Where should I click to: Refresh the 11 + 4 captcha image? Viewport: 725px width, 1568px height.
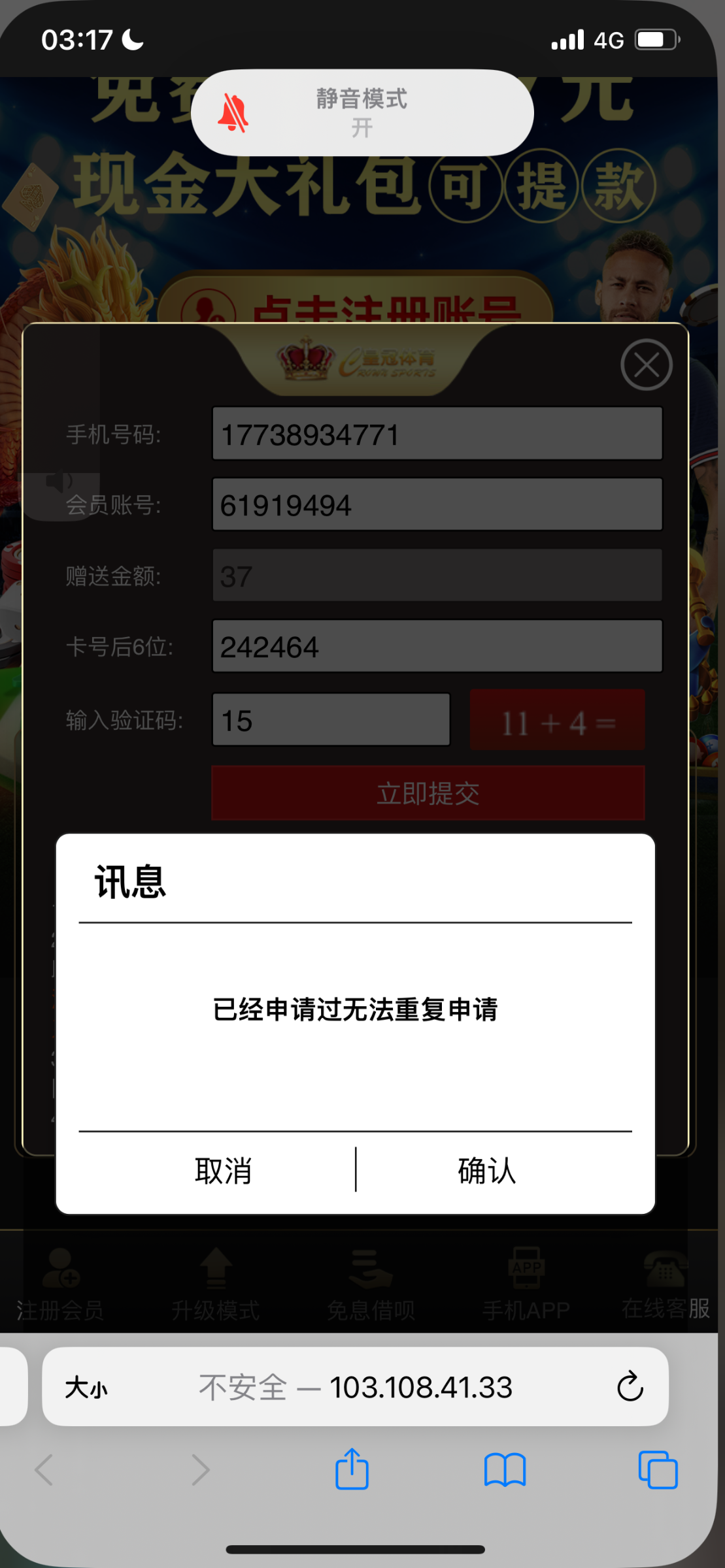coord(557,721)
